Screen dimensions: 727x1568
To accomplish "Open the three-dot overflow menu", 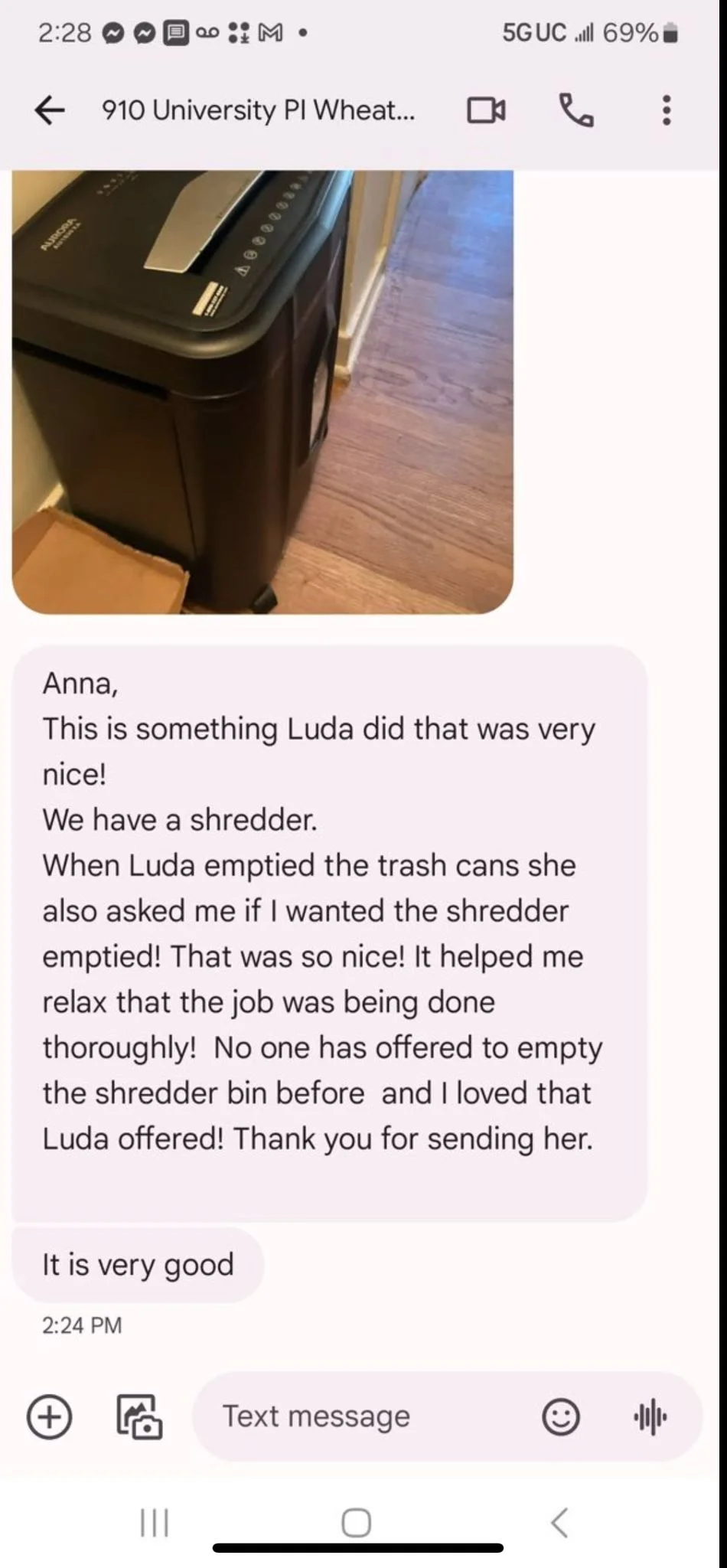I will [667, 110].
